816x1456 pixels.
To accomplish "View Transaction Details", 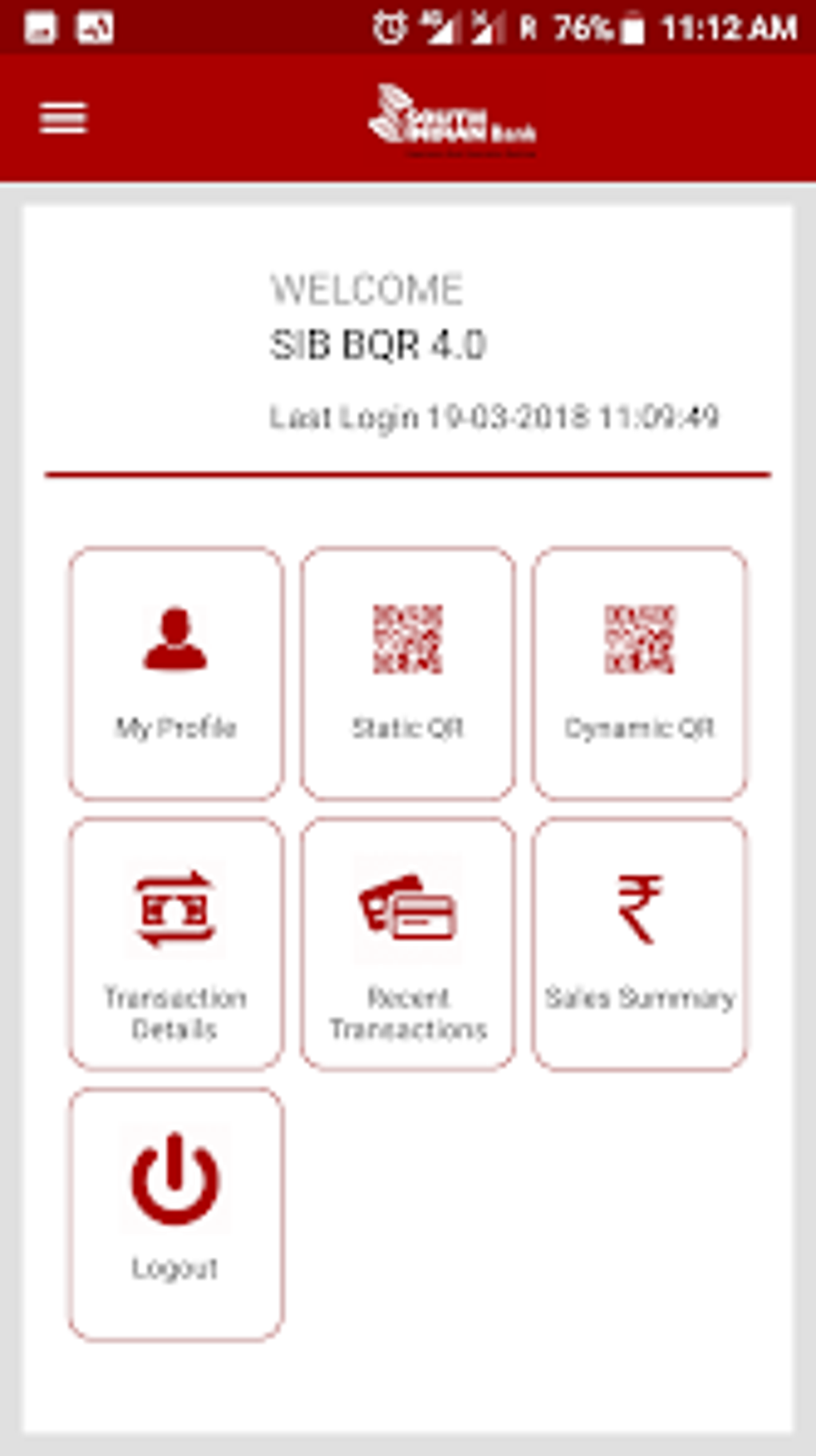I will [x=176, y=943].
